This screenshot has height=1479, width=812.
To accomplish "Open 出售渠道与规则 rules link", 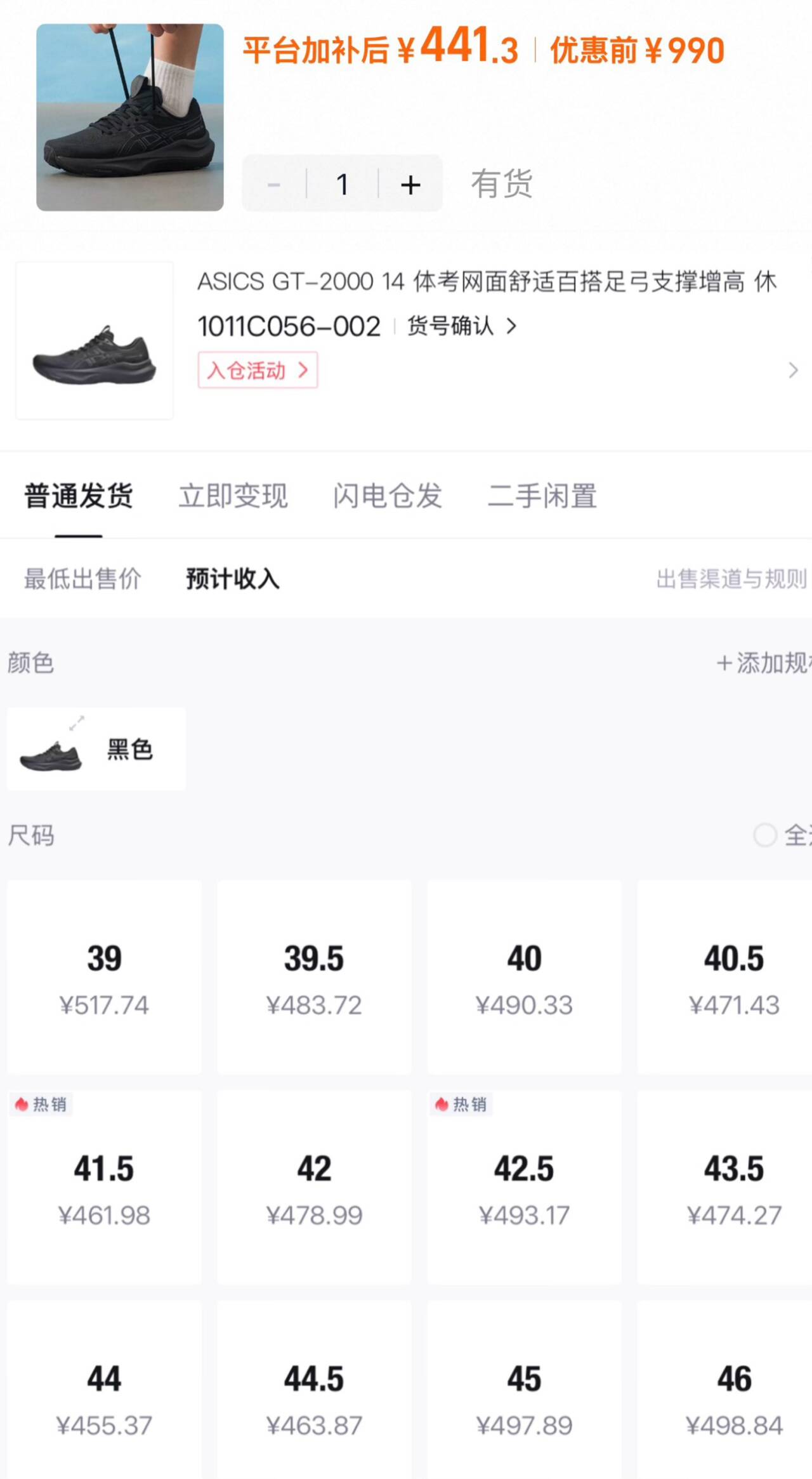I will 731,579.
